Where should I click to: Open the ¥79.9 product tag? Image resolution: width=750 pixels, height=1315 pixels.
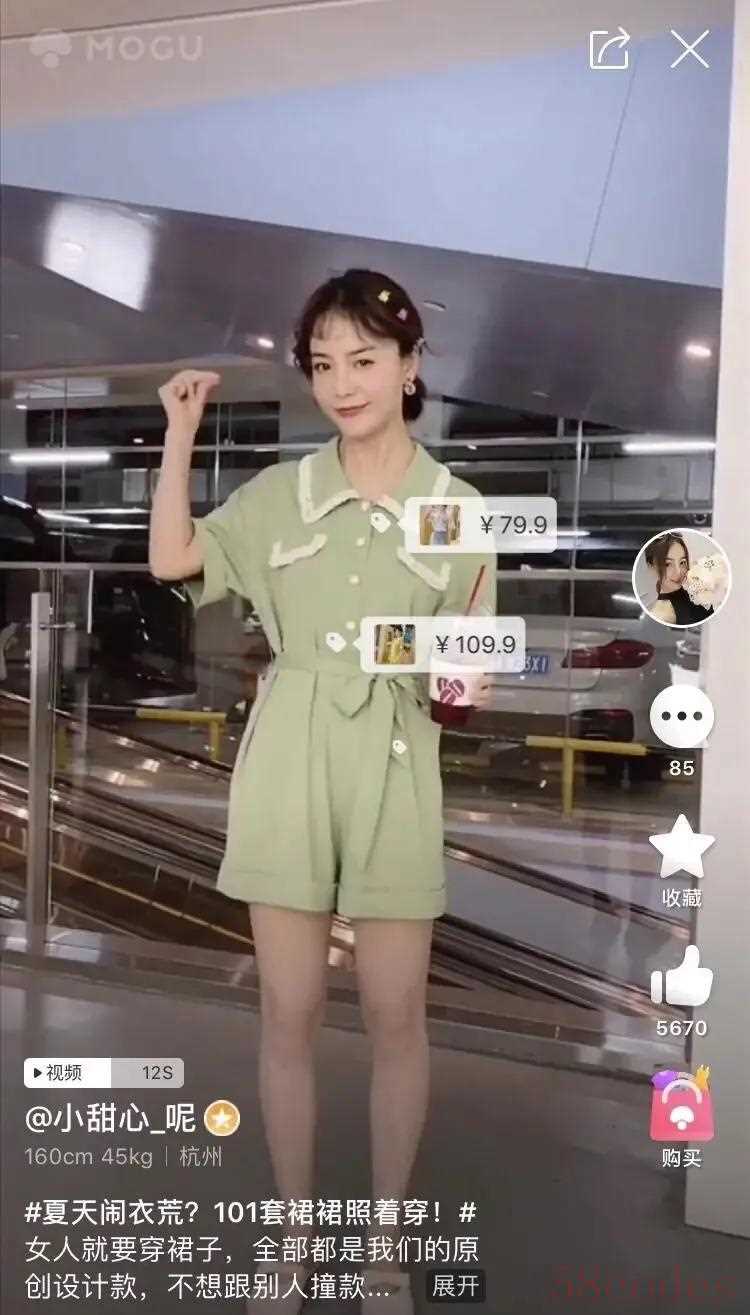(x=481, y=525)
